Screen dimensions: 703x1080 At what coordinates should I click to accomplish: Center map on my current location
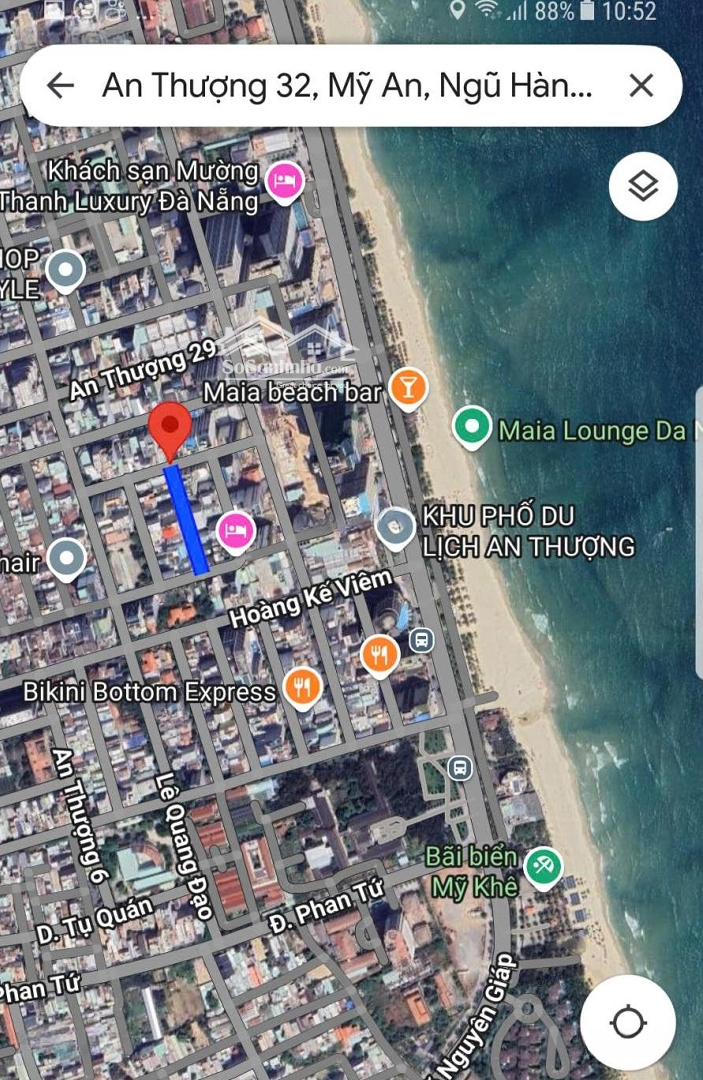click(628, 1022)
